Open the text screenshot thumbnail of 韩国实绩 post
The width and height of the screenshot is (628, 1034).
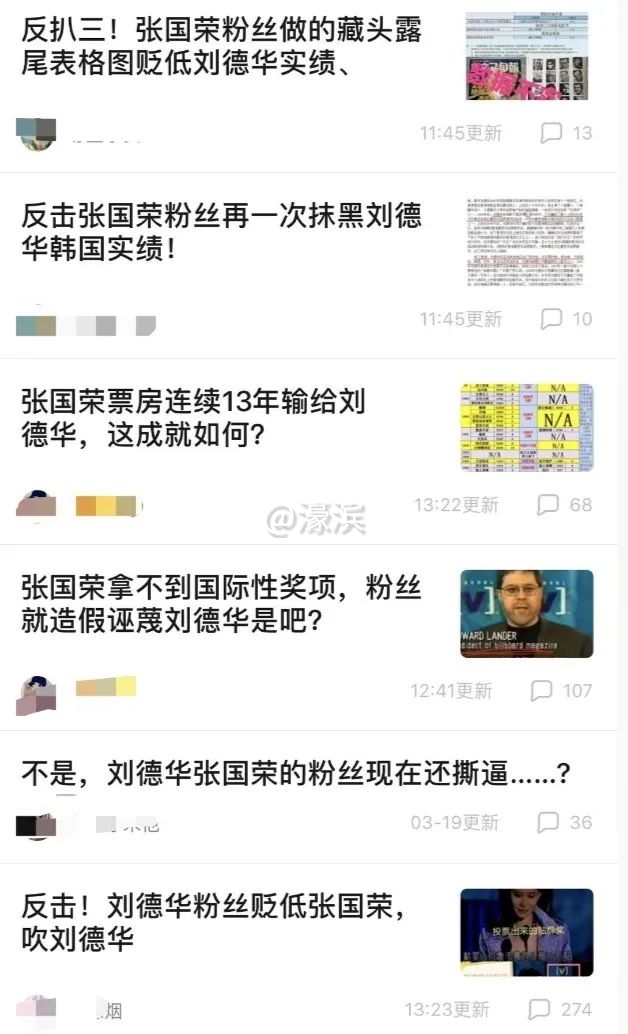pos(526,242)
